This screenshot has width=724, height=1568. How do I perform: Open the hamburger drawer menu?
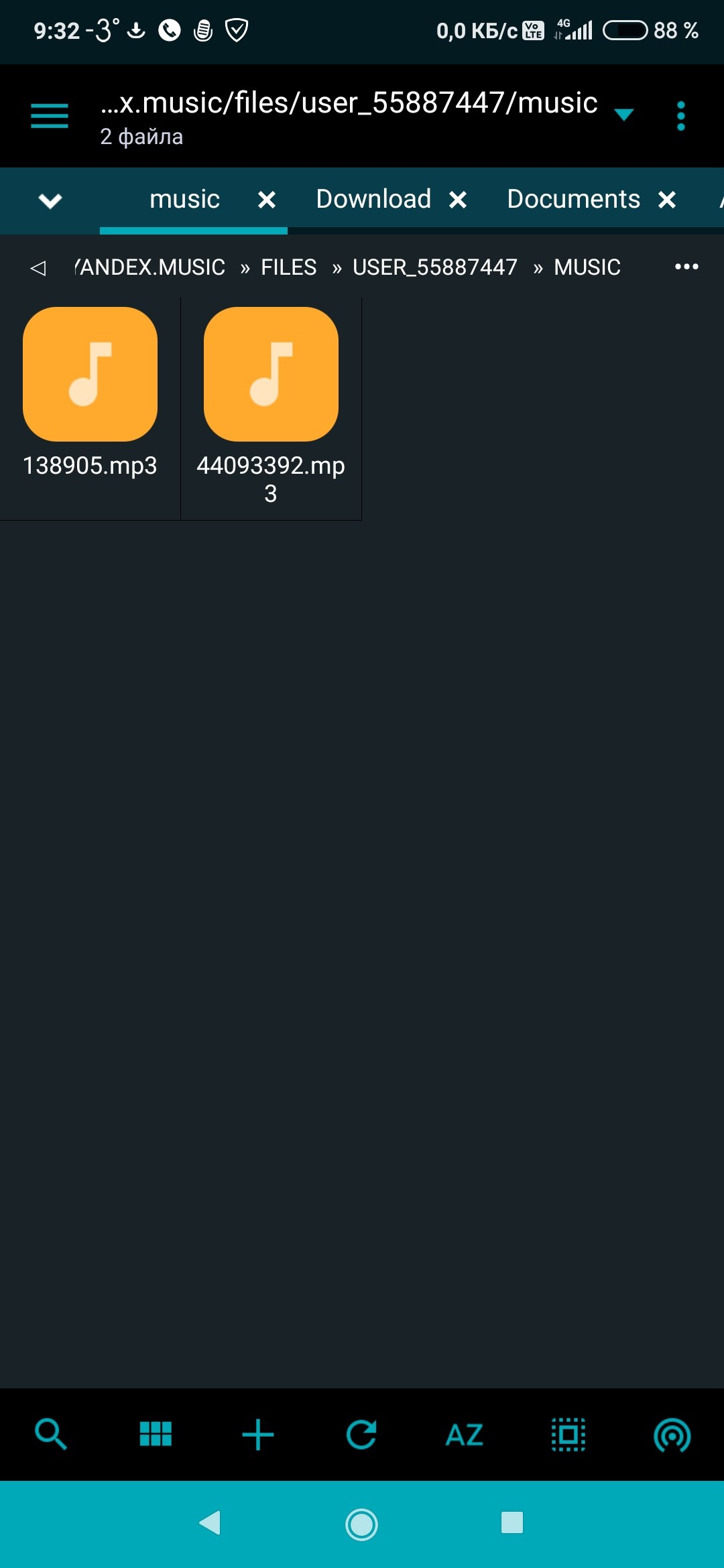(x=50, y=116)
